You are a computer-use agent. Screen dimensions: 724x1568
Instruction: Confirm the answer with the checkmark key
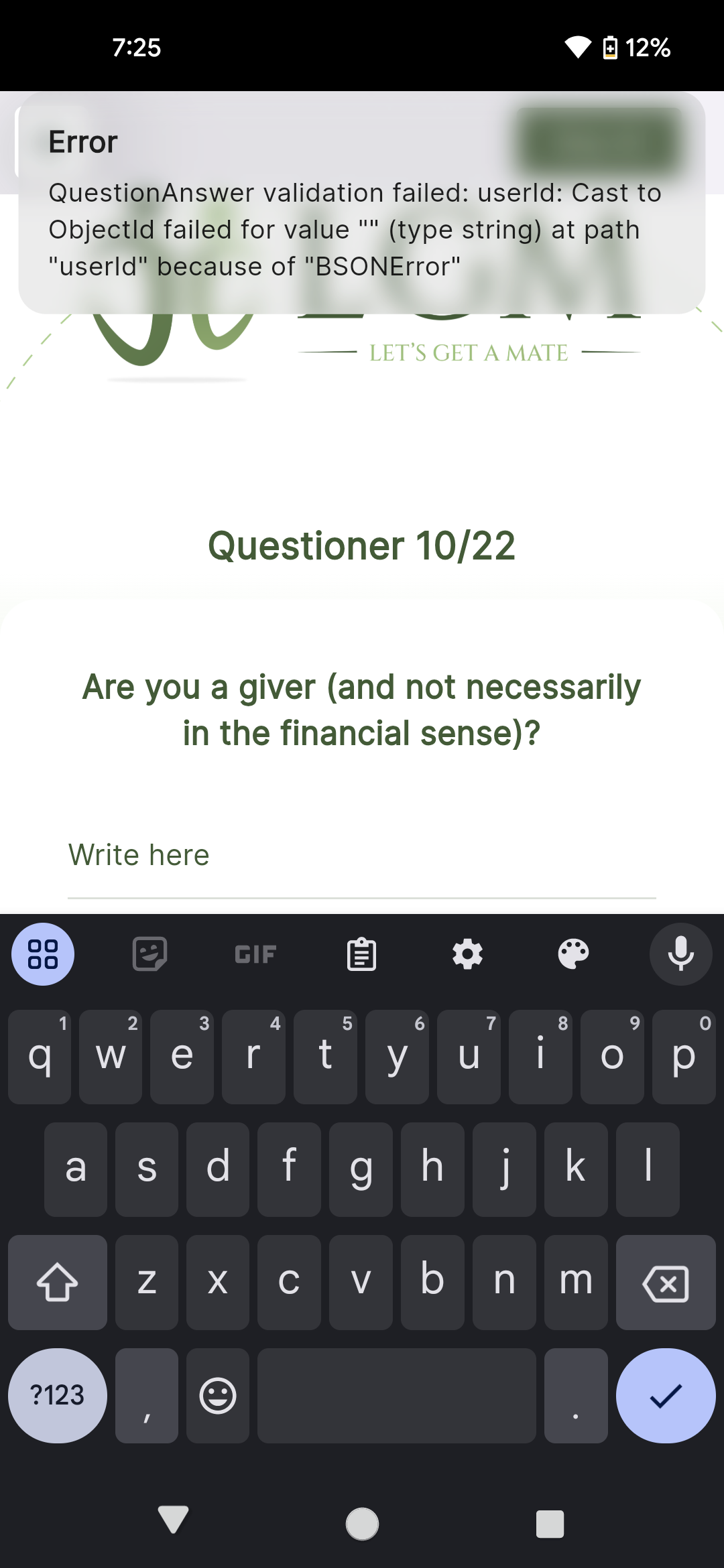click(666, 1395)
